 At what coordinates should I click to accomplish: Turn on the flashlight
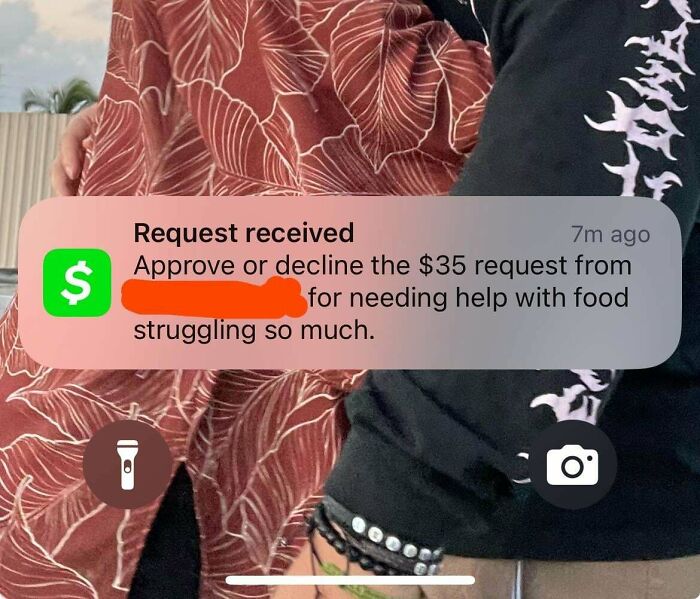coord(127,465)
